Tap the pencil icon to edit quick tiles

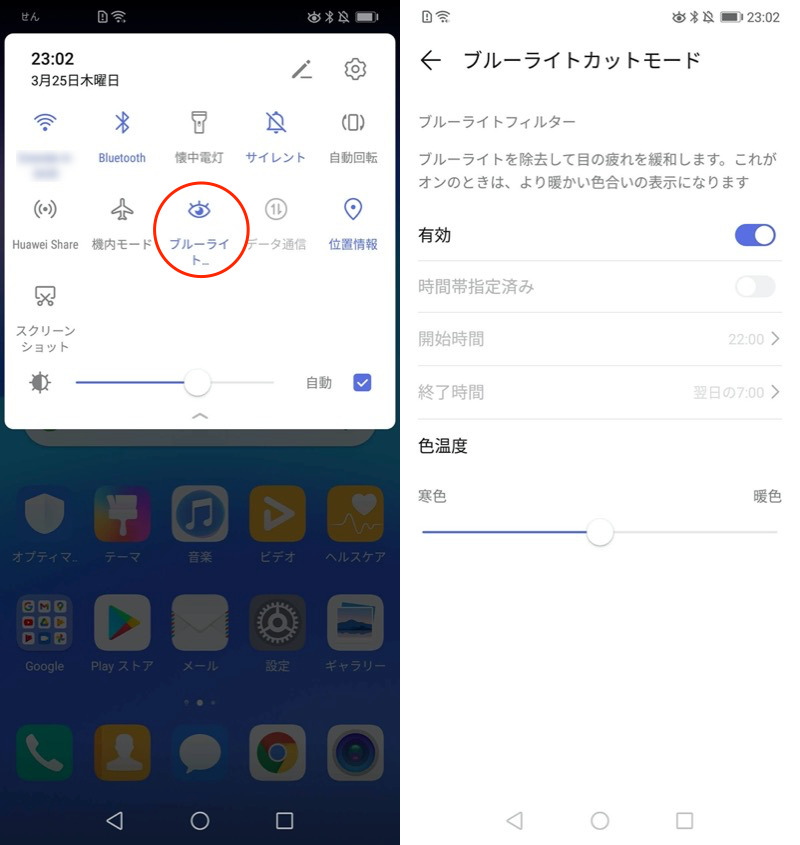pos(302,69)
